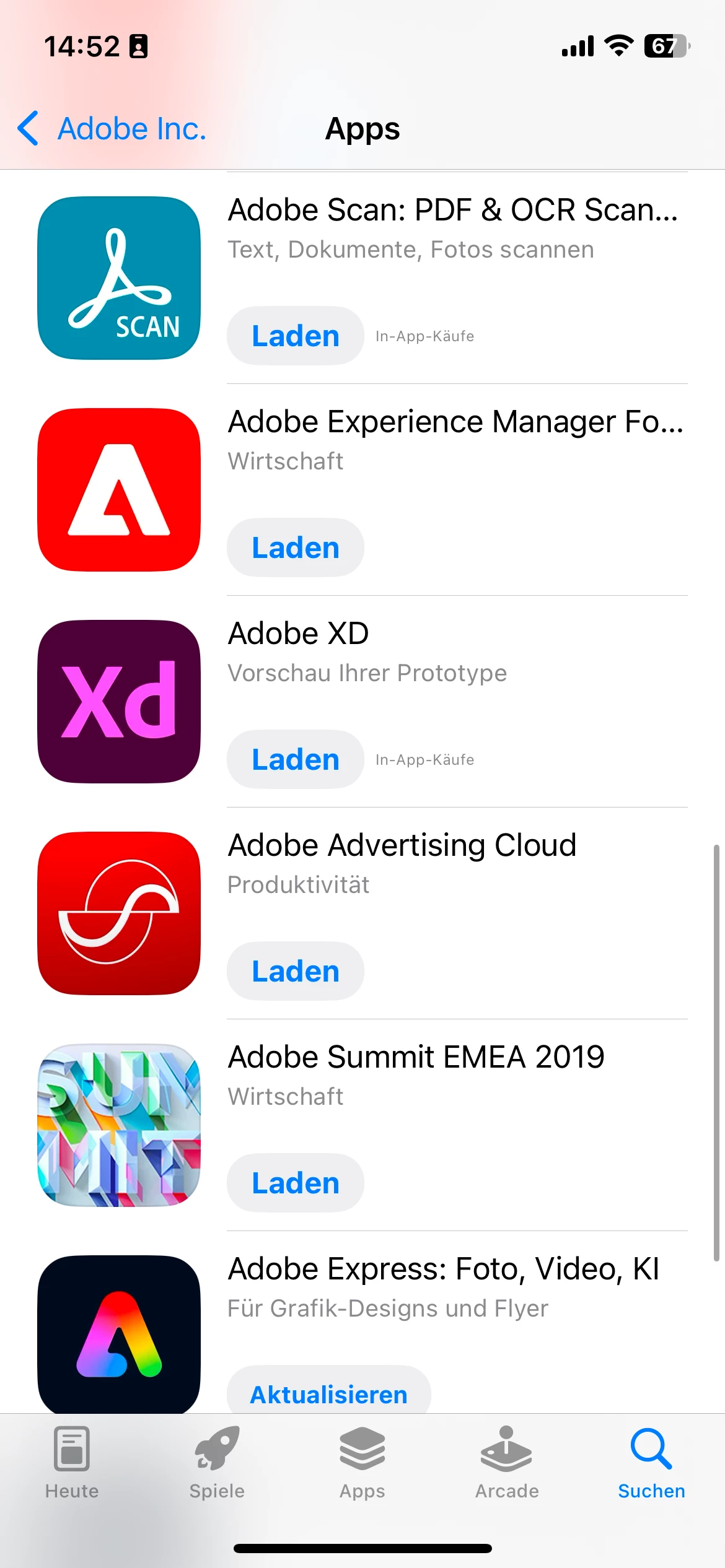Image resolution: width=725 pixels, height=1568 pixels.
Task: Update Adobe Express with Aktualisieren
Action: [328, 1393]
